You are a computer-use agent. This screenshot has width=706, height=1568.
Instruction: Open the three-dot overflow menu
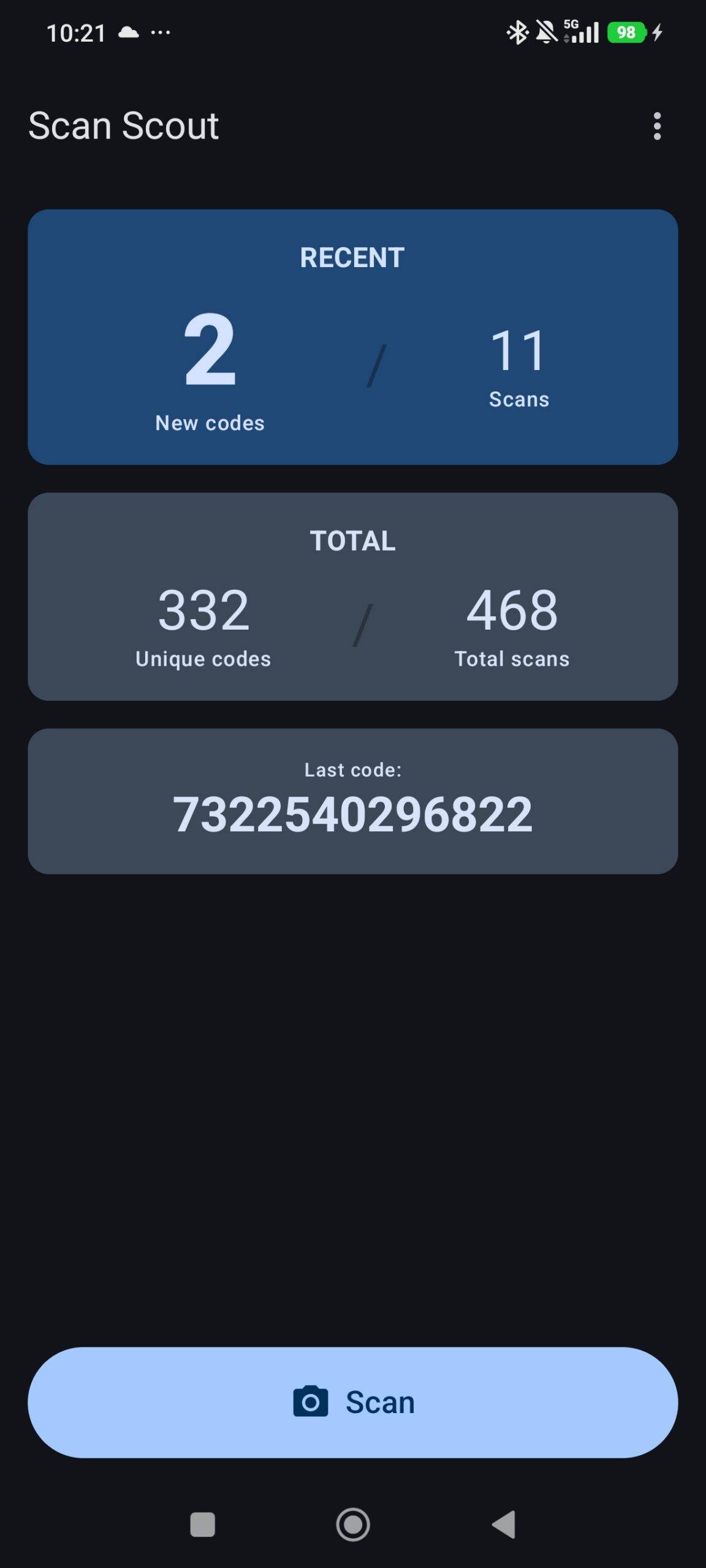point(657,126)
